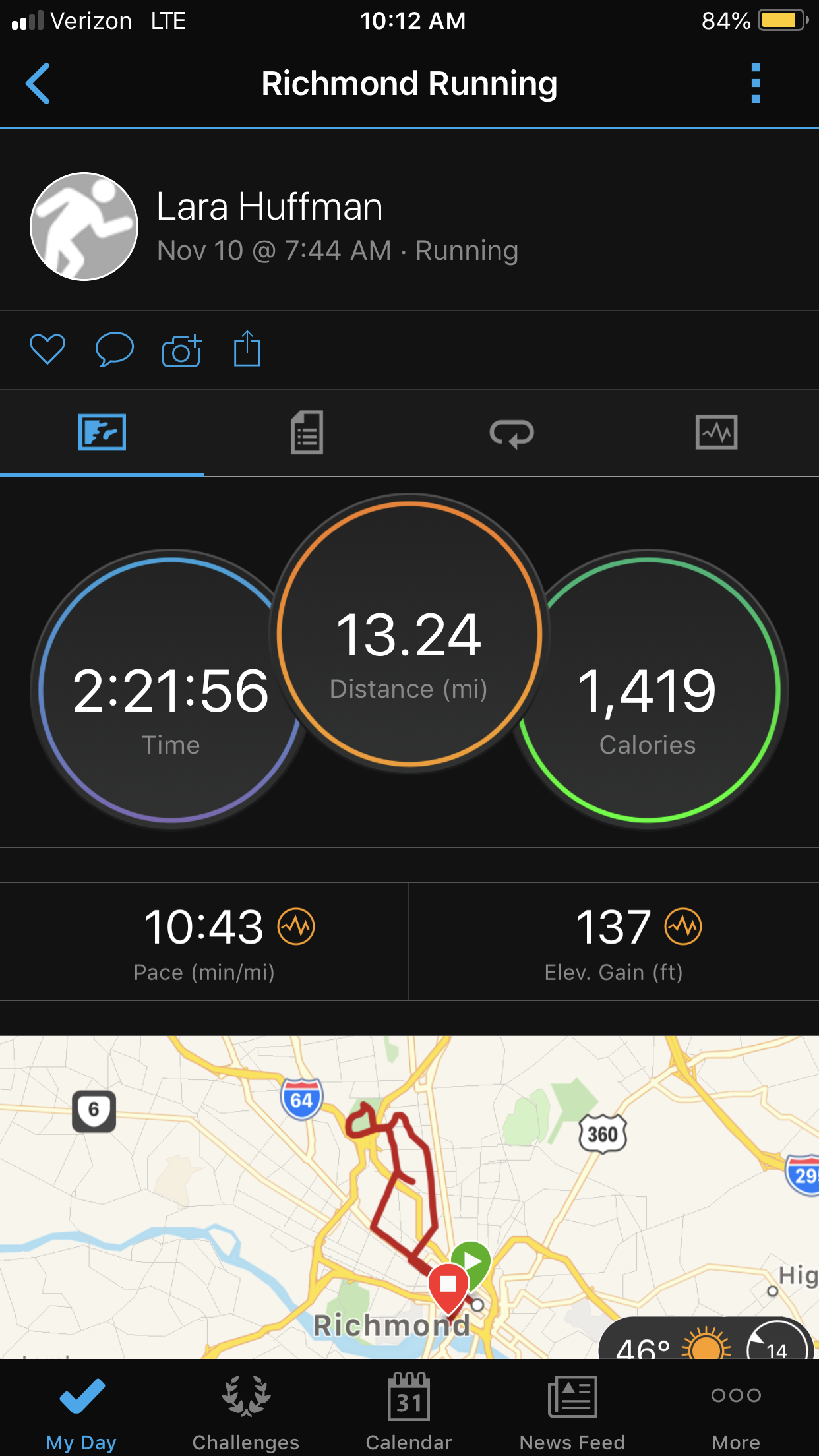Open elevation chart icon beside 137
Image resolution: width=819 pixels, height=1456 pixels.
[683, 926]
